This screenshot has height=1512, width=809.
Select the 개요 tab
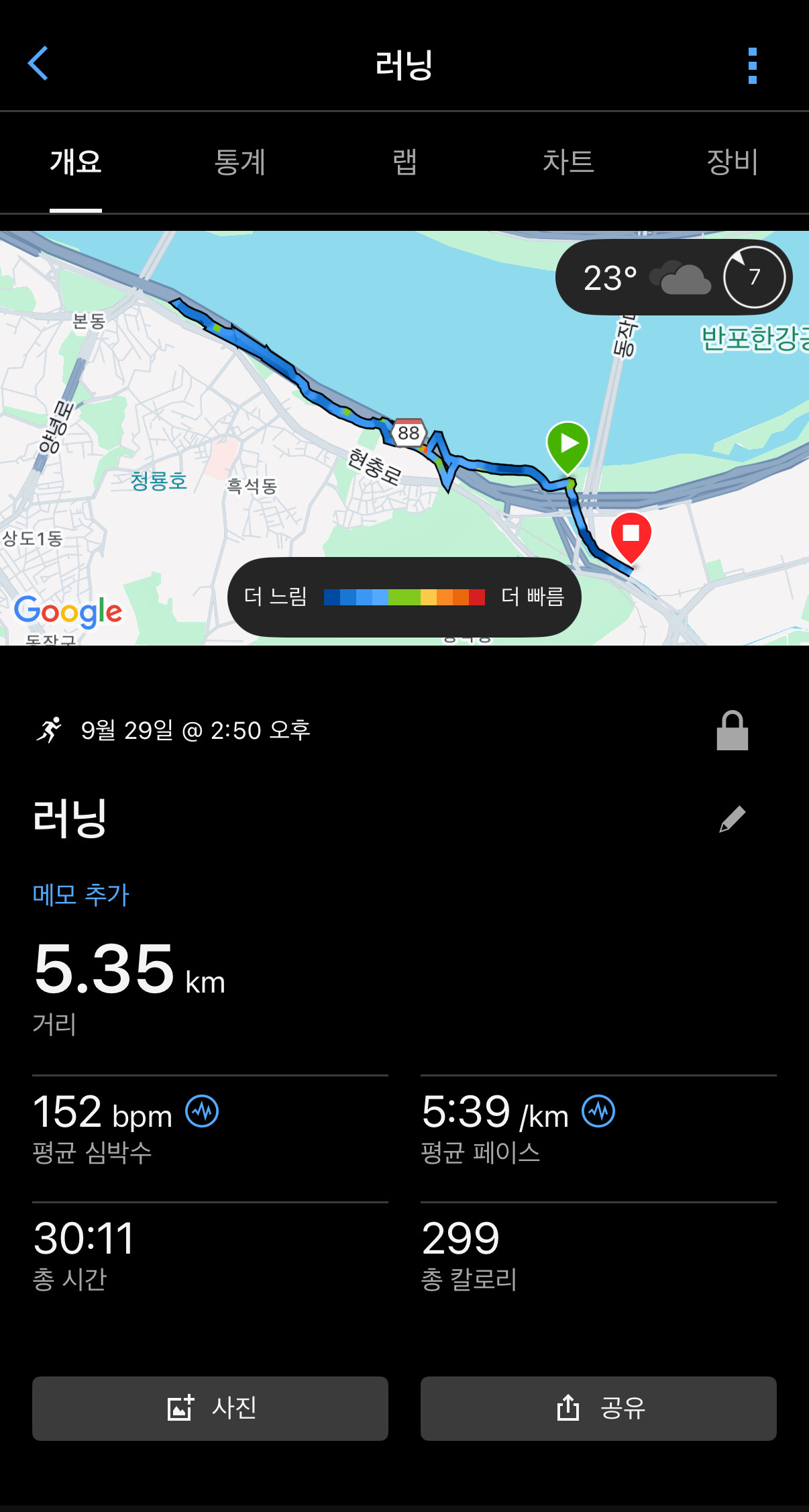76,162
